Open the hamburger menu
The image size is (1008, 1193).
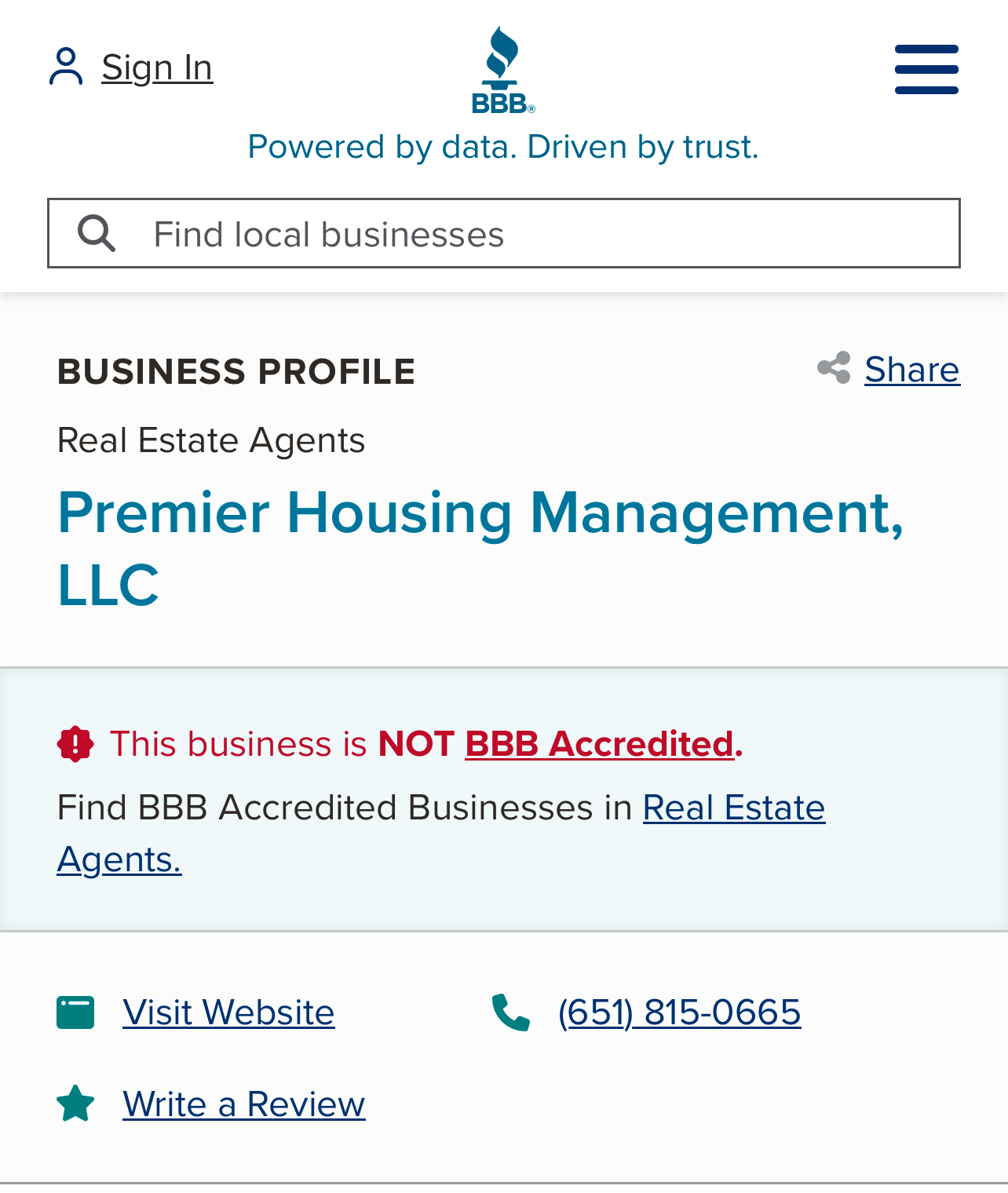(x=926, y=69)
